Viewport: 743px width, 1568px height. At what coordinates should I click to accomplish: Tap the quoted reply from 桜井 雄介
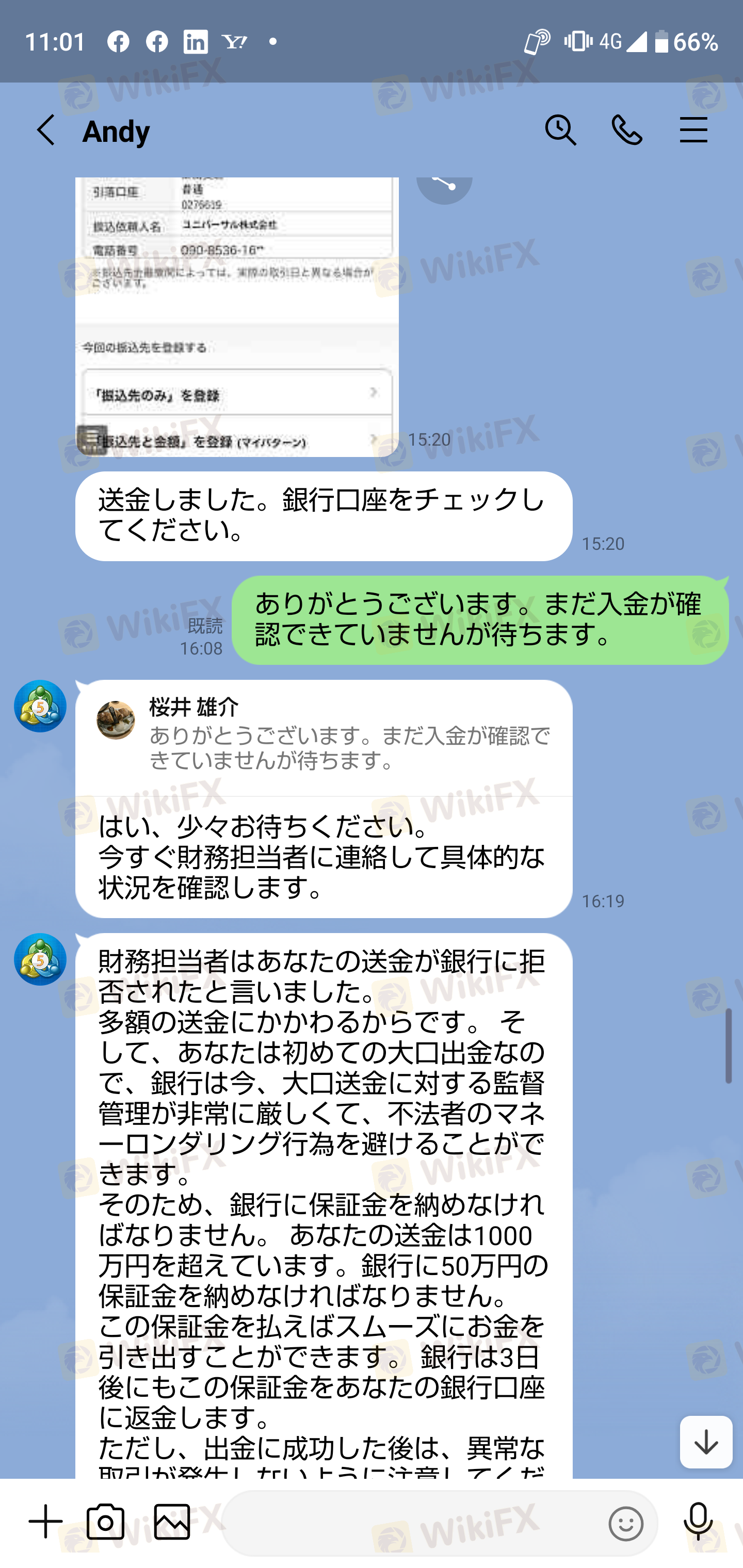click(x=324, y=737)
